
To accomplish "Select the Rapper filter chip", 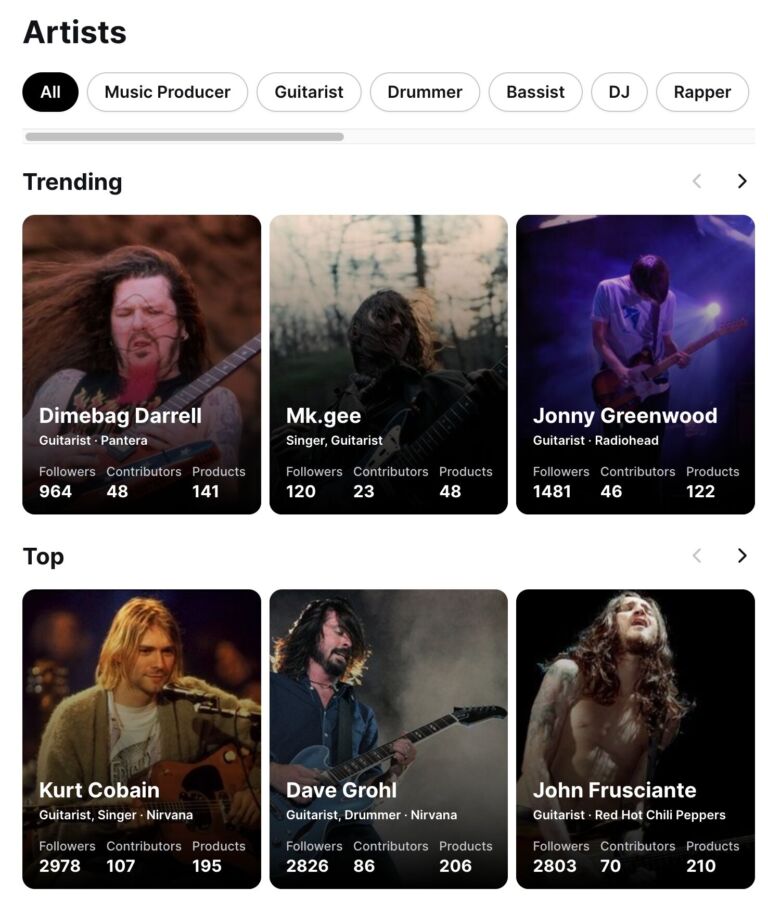I will 701,92.
